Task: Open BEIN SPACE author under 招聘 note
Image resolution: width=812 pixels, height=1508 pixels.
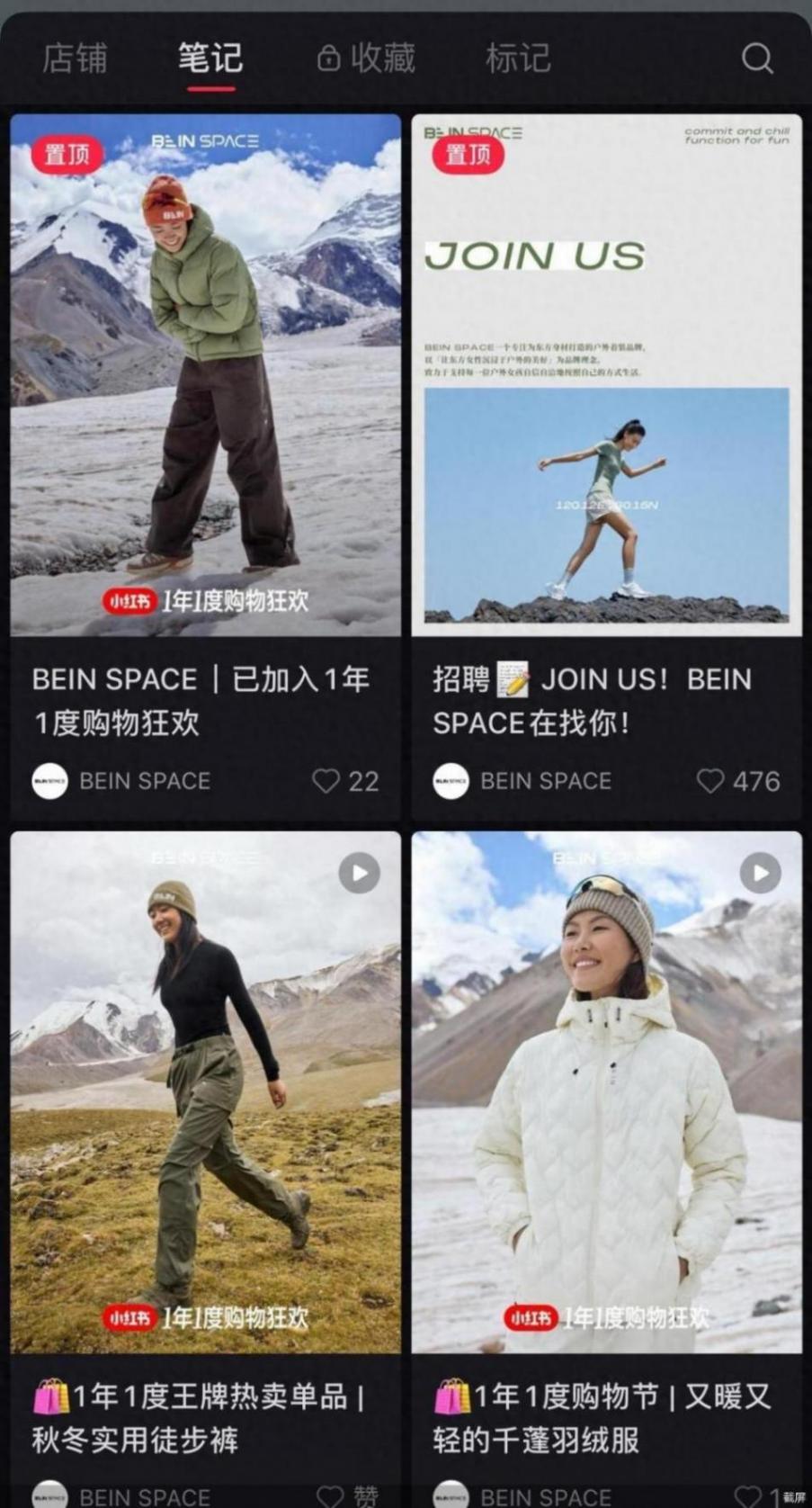Action: (x=523, y=781)
